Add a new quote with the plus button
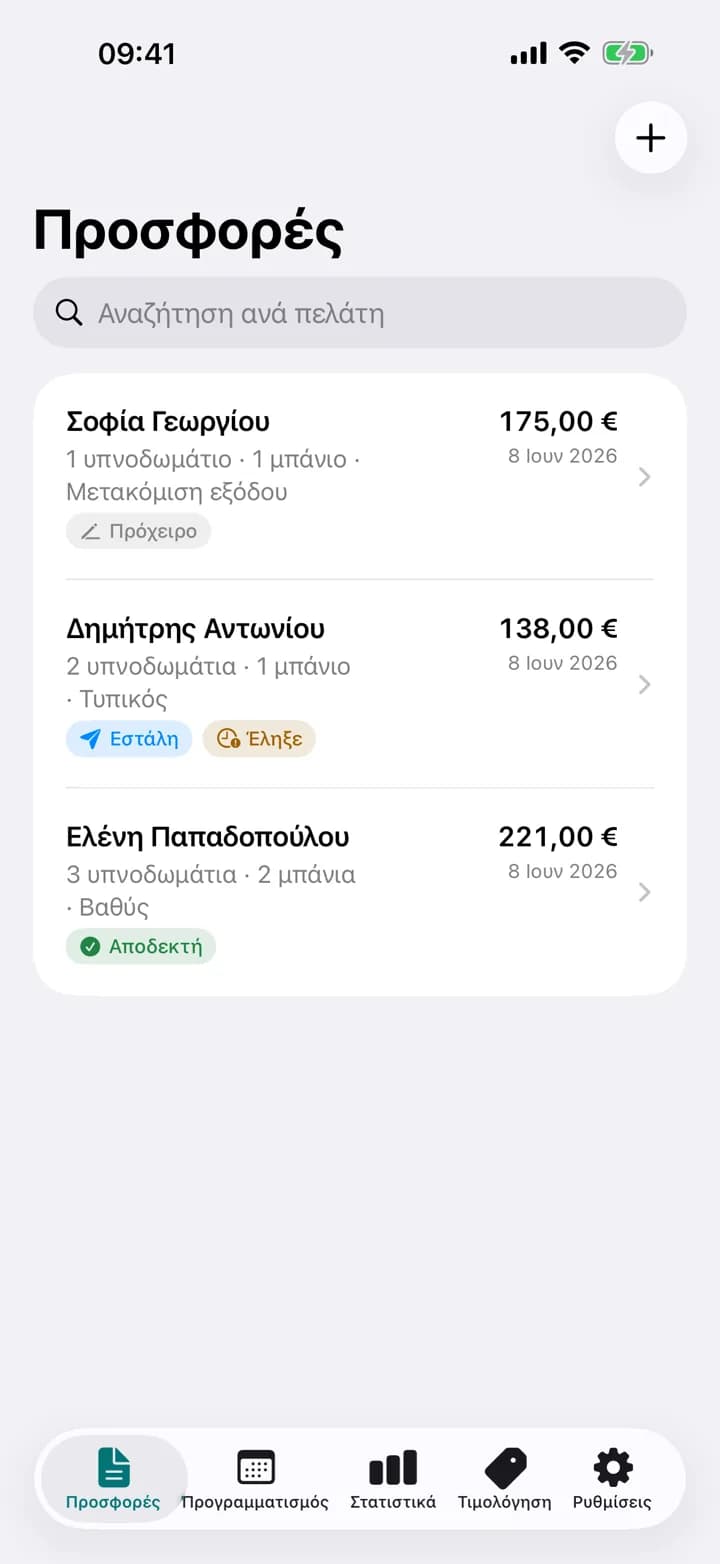Screen dimensions: 720x1564 (651, 138)
